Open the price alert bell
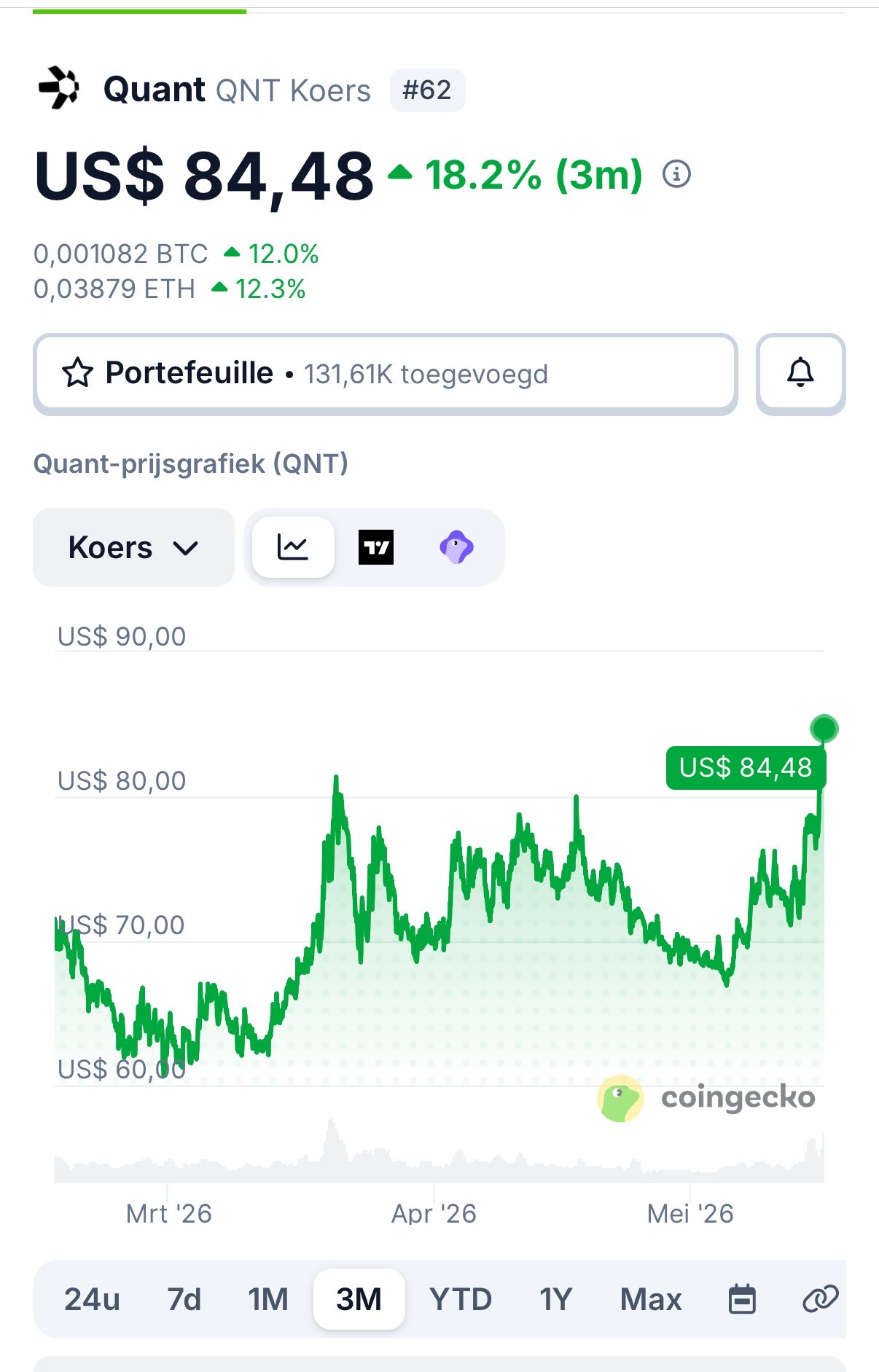This screenshot has width=879, height=1372. (800, 374)
